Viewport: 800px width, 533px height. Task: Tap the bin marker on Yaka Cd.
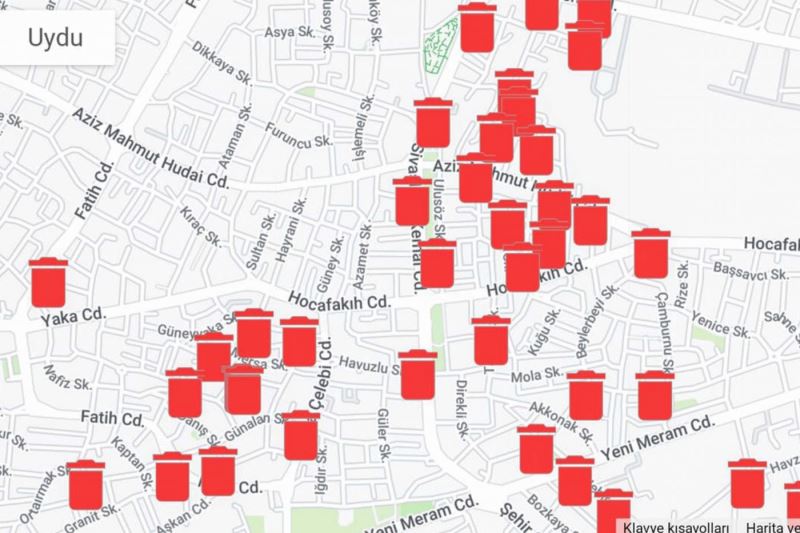point(48,283)
